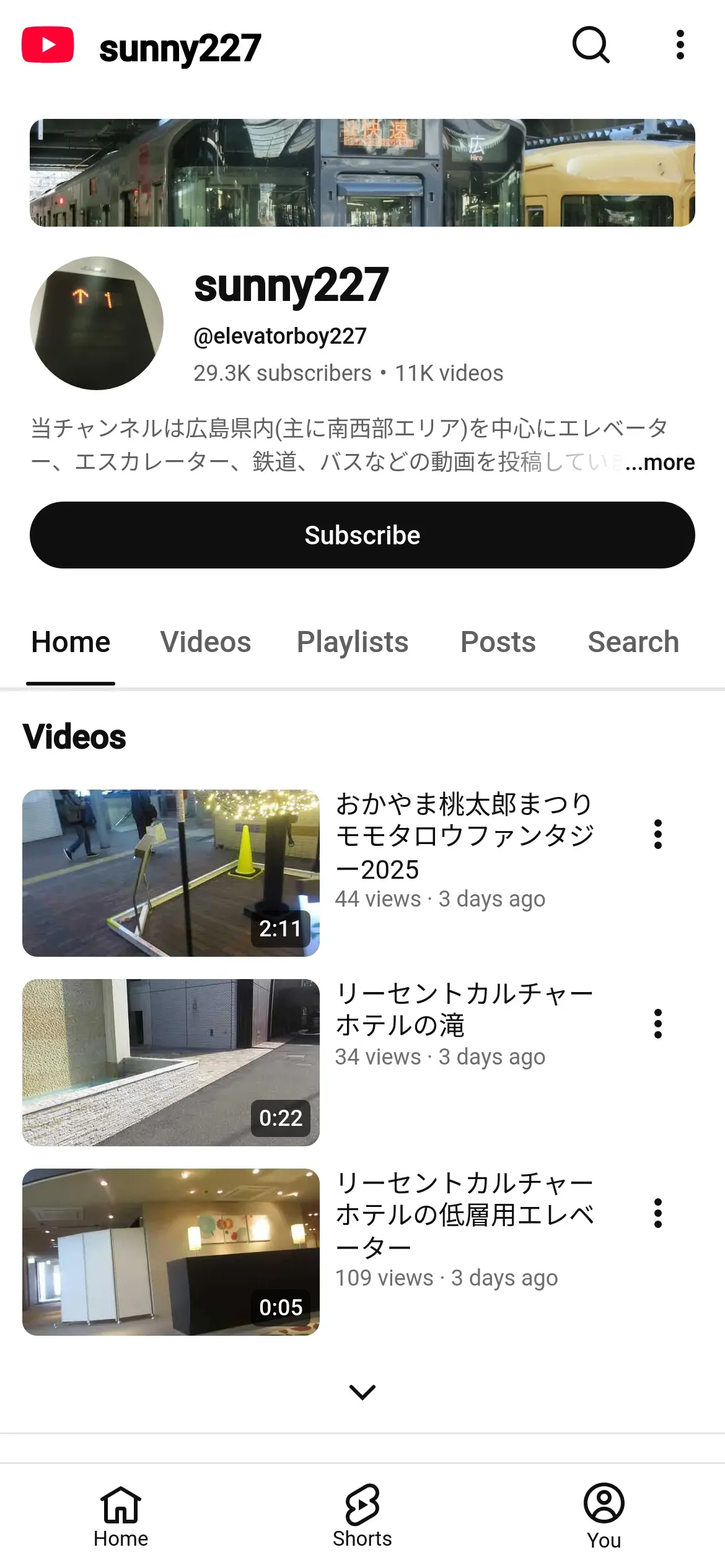Tap the YouTube logo in header
Viewport: 725px width, 1568px height.
(48, 45)
